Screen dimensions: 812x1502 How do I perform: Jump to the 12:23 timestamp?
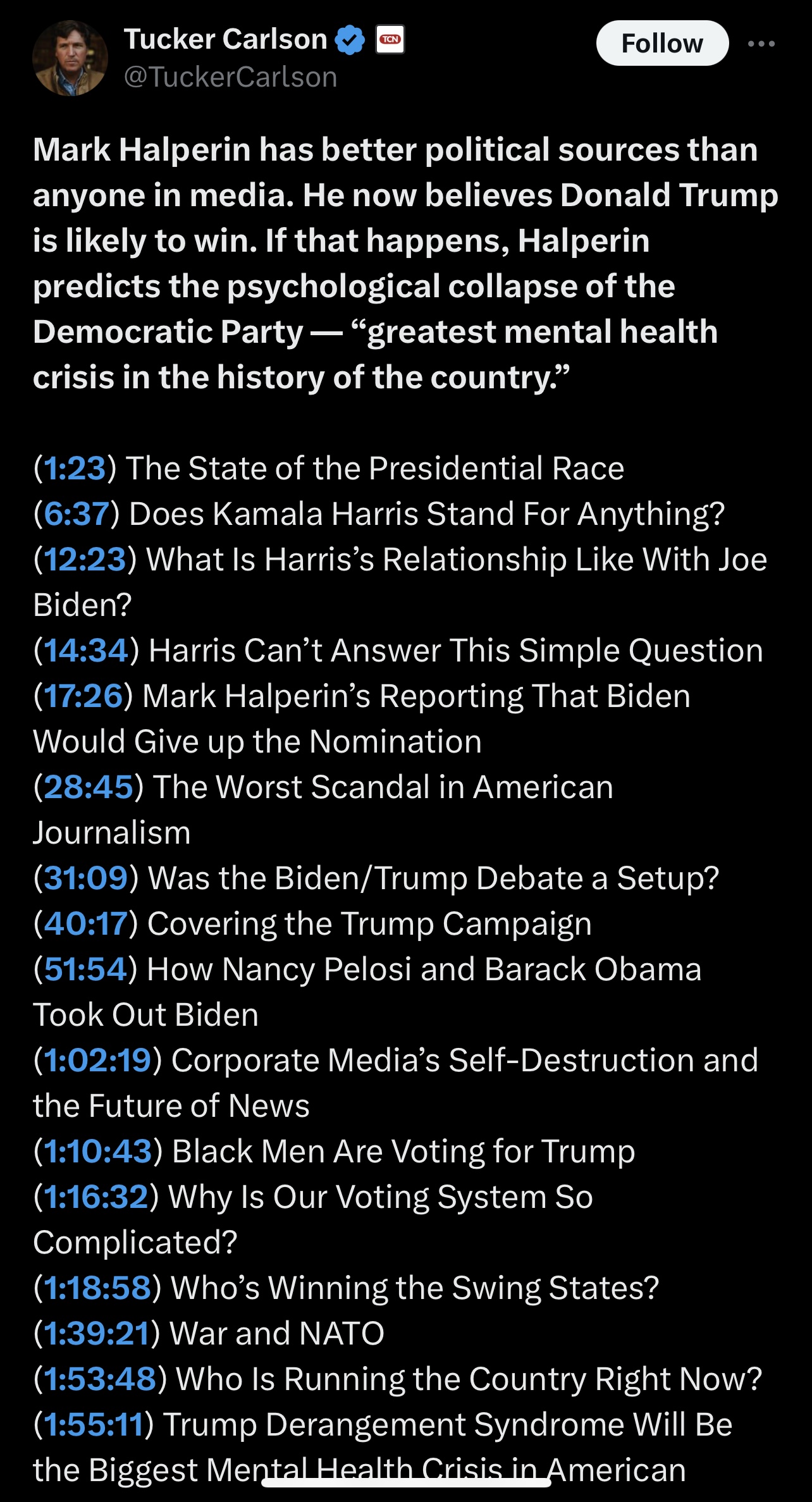click(x=85, y=560)
